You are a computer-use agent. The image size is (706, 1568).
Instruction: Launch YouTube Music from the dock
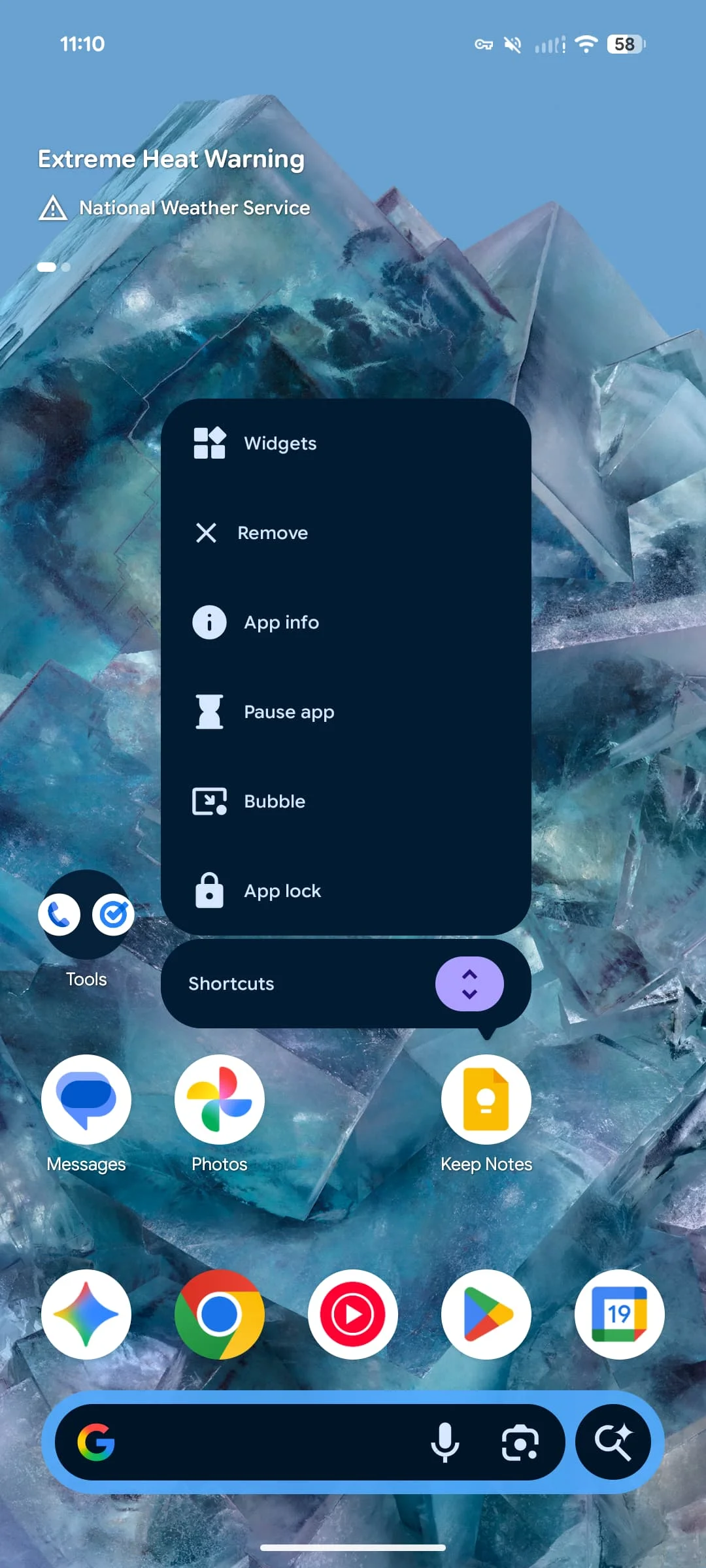point(353,1315)
